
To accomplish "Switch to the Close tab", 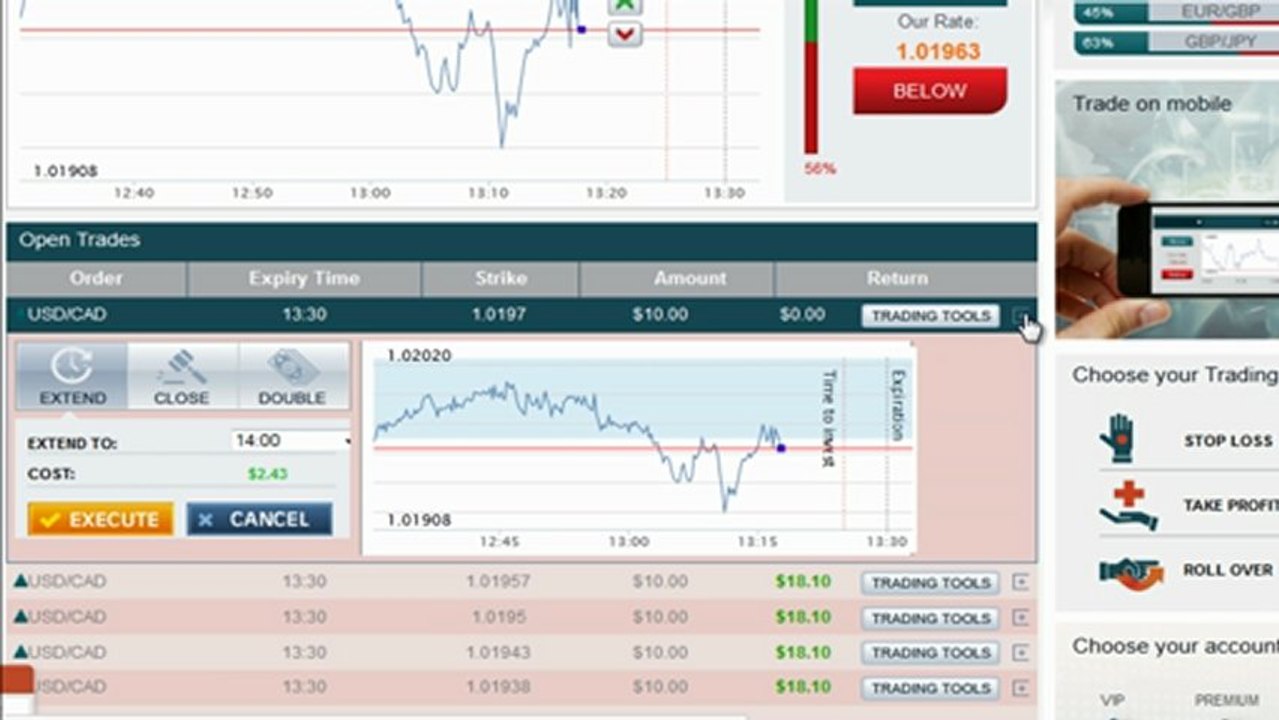I will tap(182, 376).
